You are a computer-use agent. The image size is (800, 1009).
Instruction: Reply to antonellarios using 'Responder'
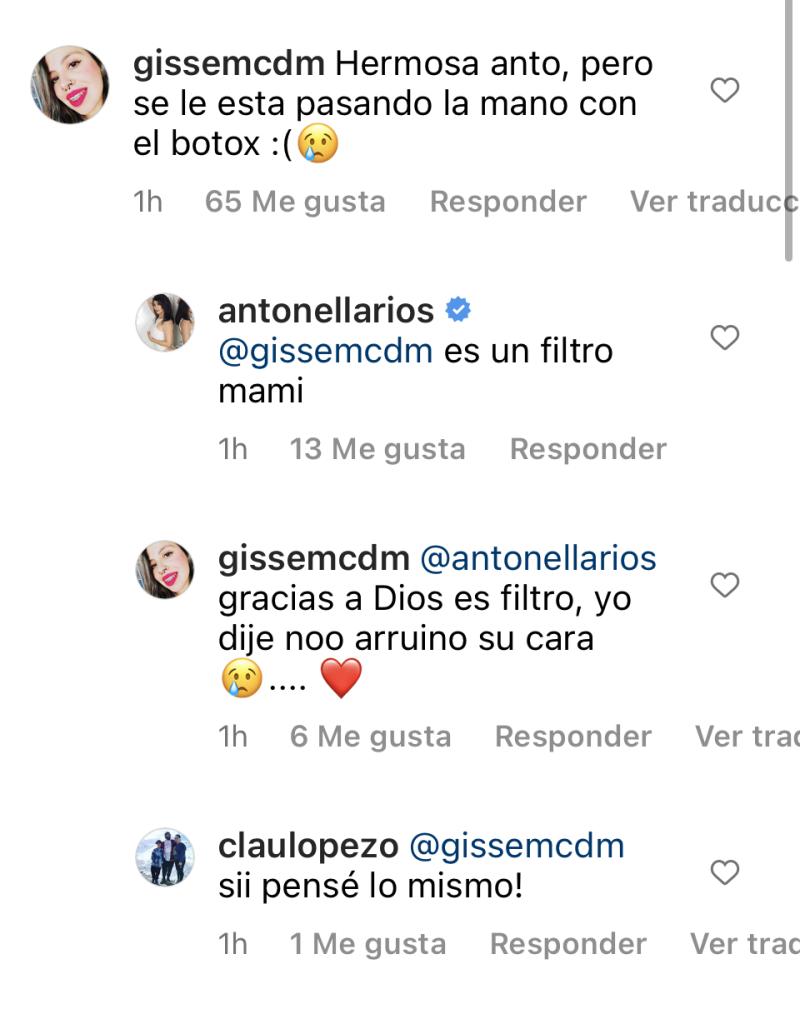tap(588, 448)
